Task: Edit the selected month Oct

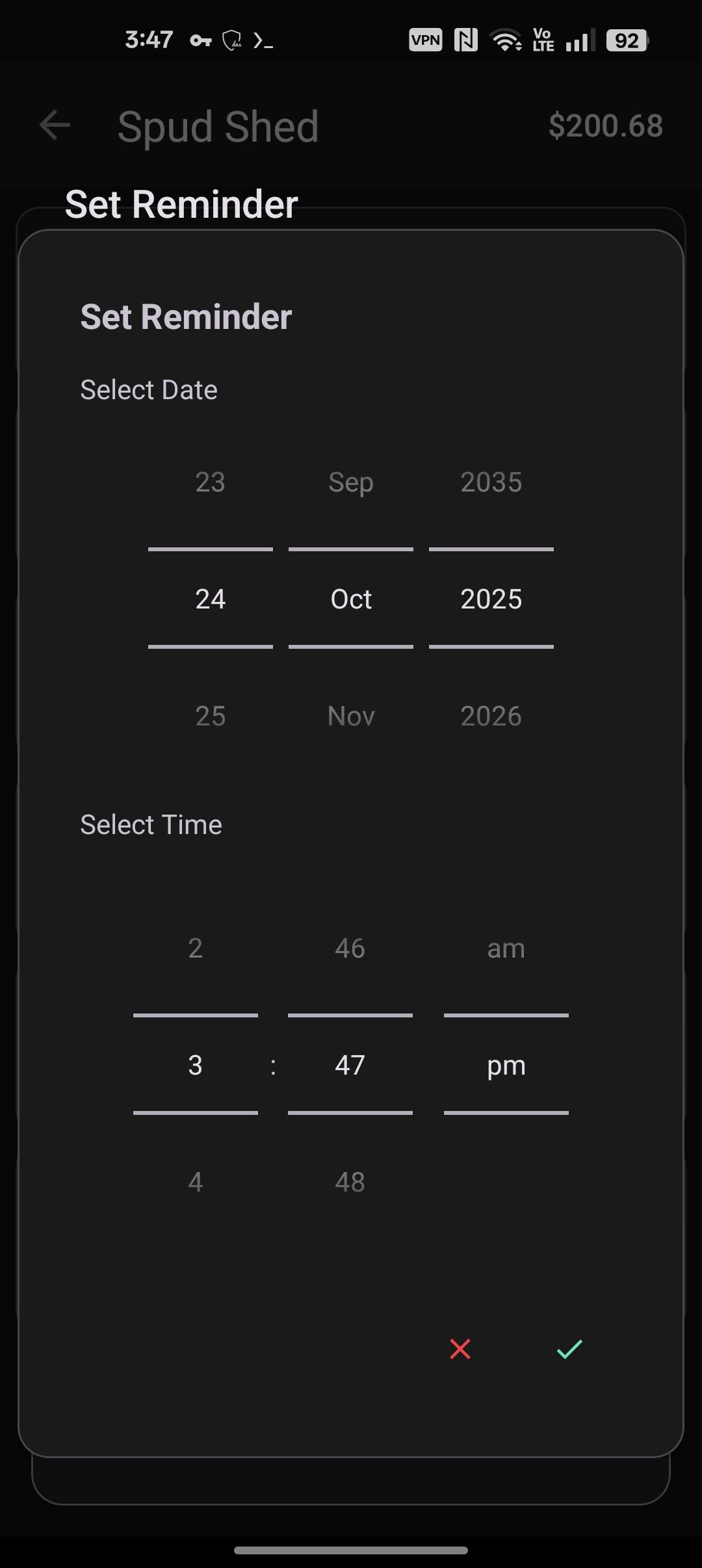Action: pos(351,599)
